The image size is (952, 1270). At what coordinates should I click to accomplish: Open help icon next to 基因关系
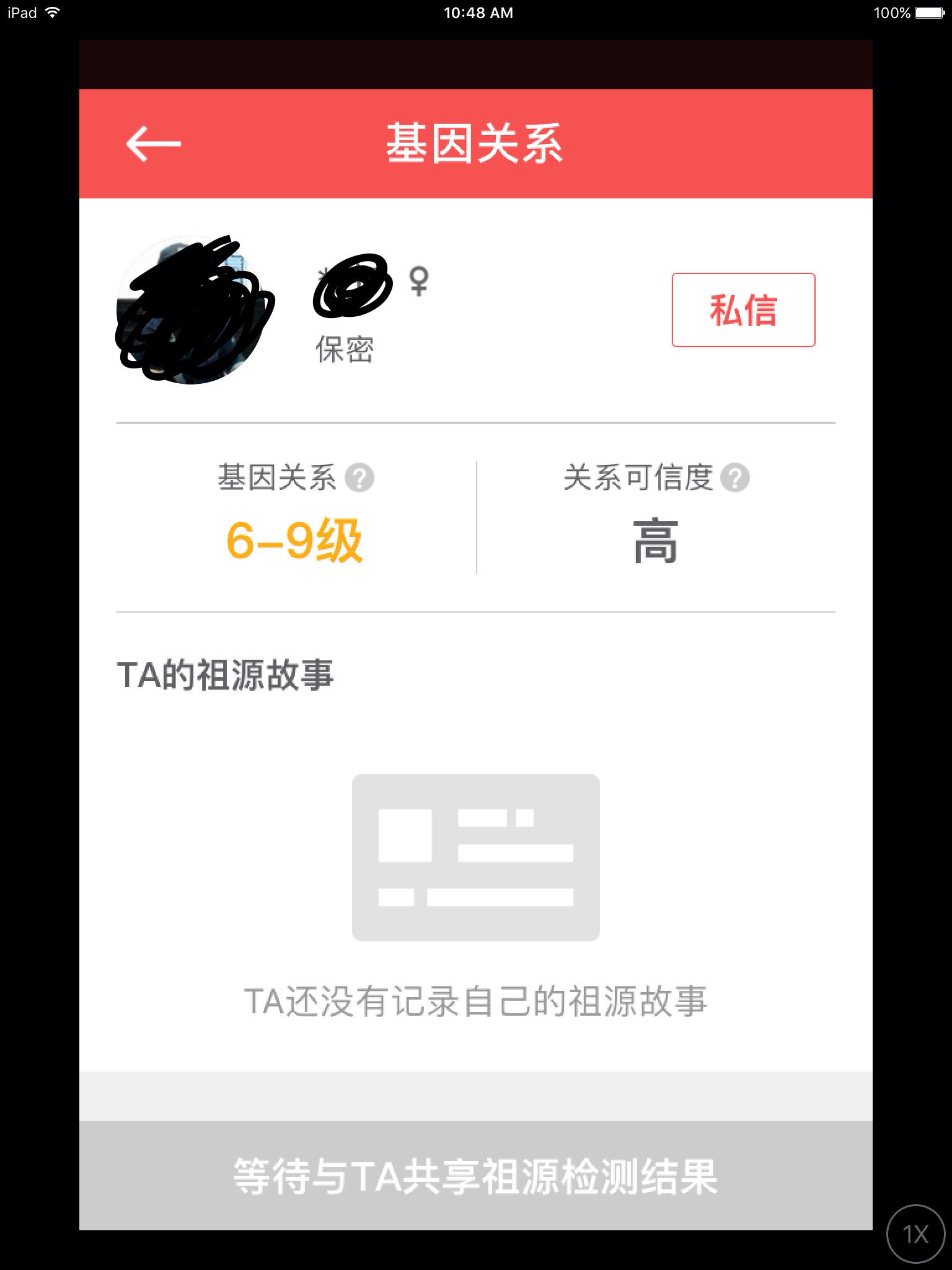[x=359, y=478]
